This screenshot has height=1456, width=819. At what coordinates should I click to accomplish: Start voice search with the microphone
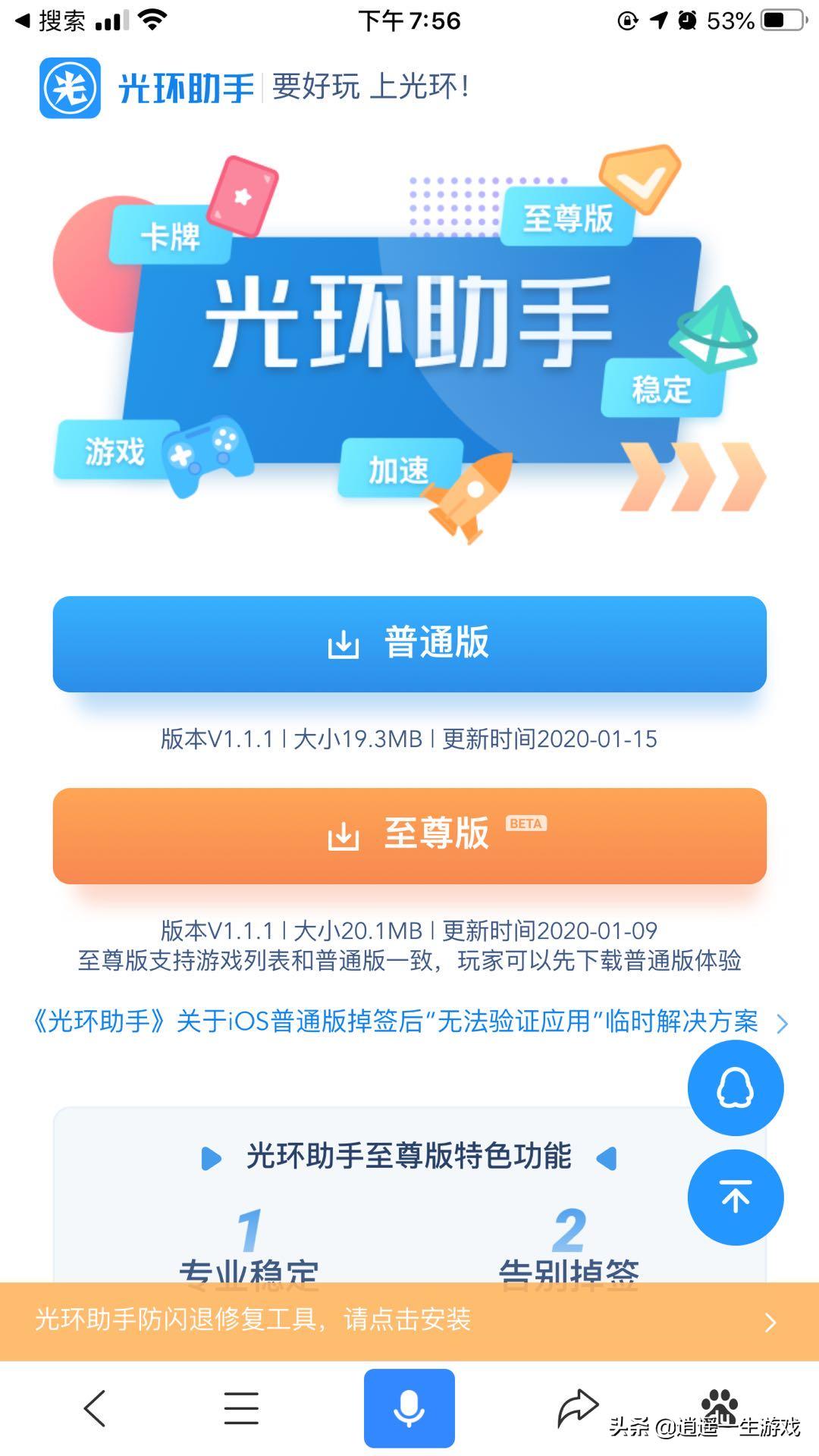409,1408
